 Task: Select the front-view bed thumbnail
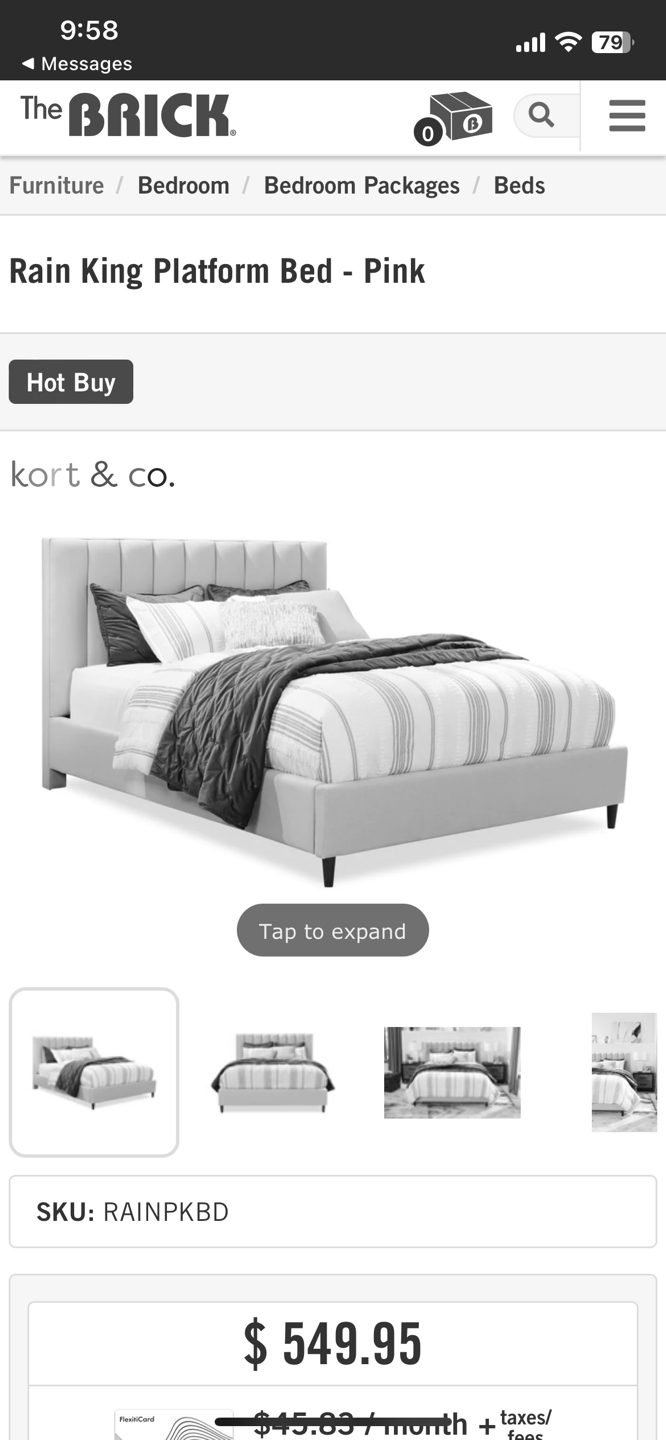(x=272, y=1072)
